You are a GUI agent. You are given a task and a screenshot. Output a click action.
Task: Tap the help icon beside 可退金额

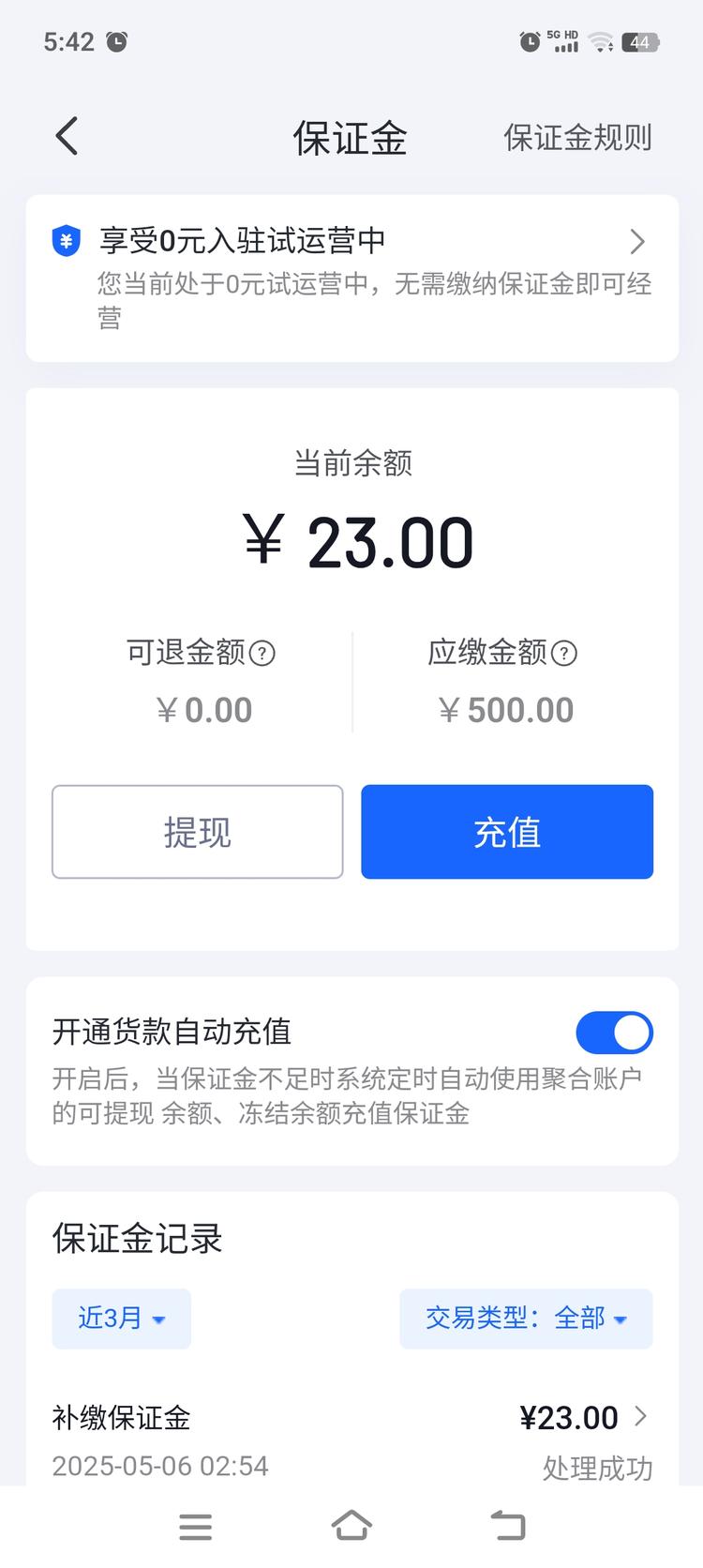(263, 654)
